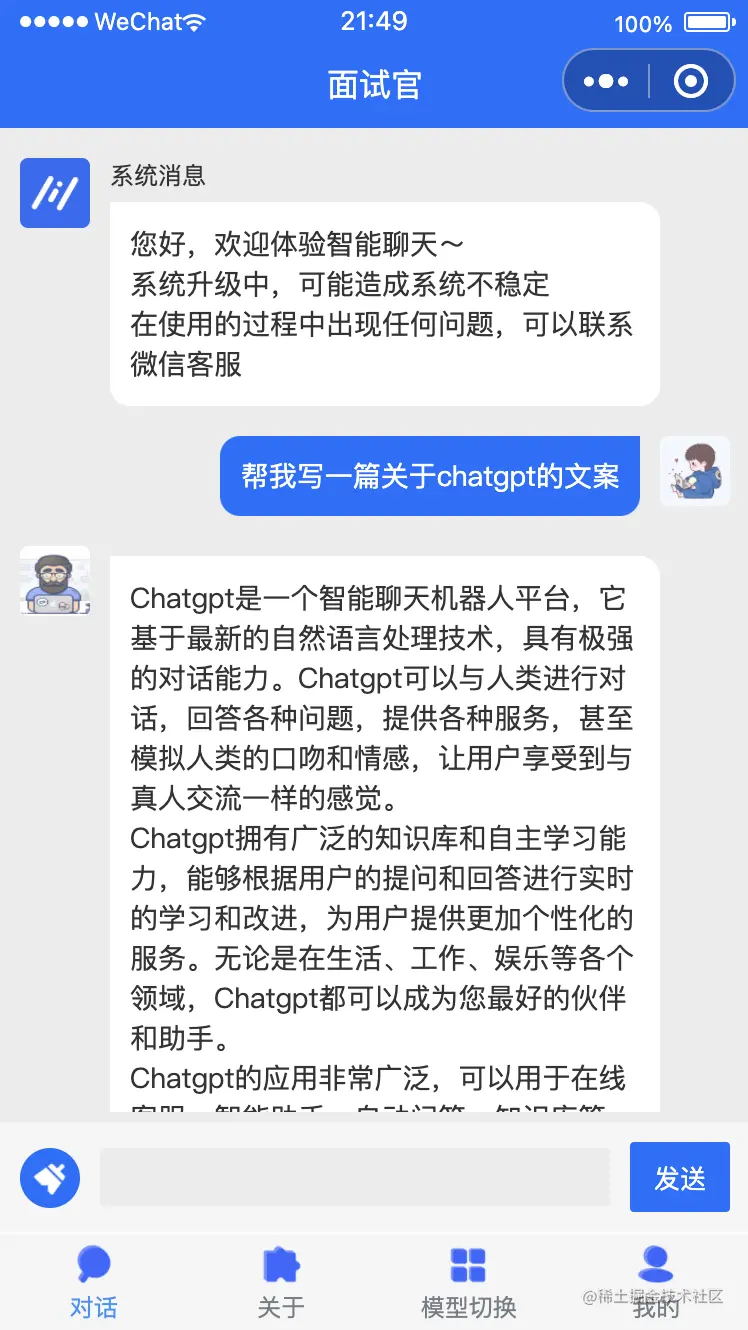The height and width of the screenshot is (1330, 748).
Task: Open 我的 profile icon
Action: (655, 1264)
